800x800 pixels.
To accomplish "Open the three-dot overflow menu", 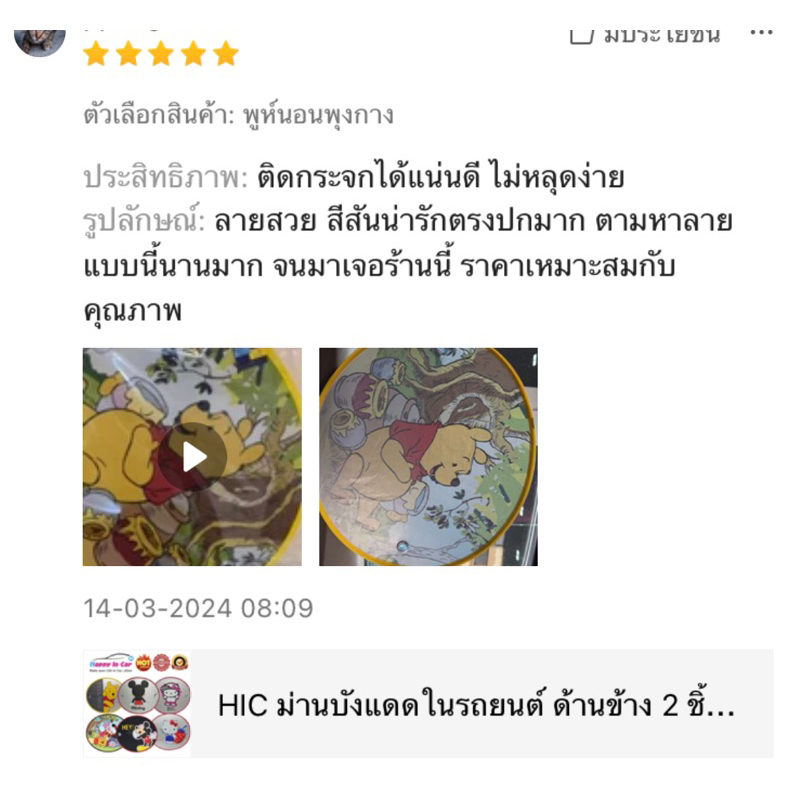I will click(x=761, y=33).
